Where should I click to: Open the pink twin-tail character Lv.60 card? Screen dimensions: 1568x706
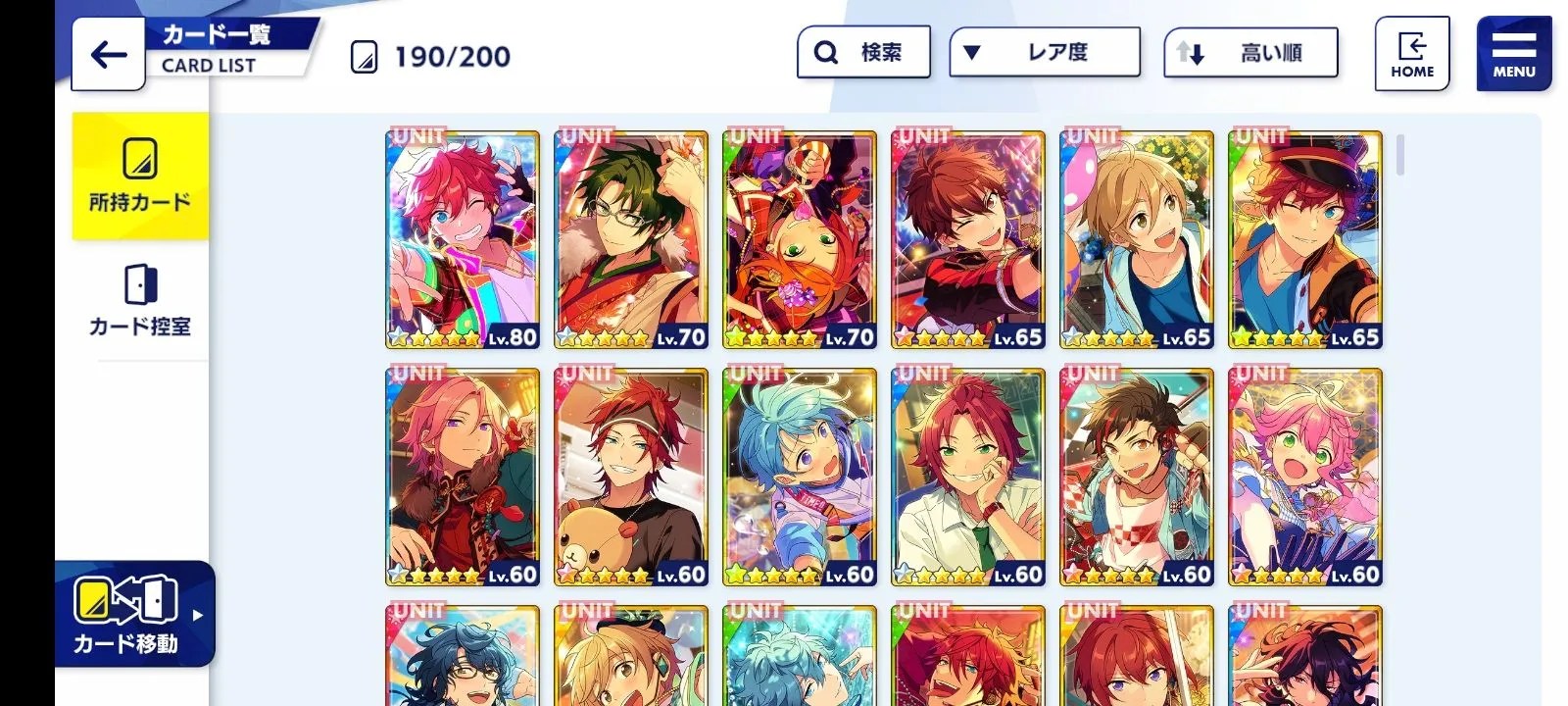pos(1305,477)
